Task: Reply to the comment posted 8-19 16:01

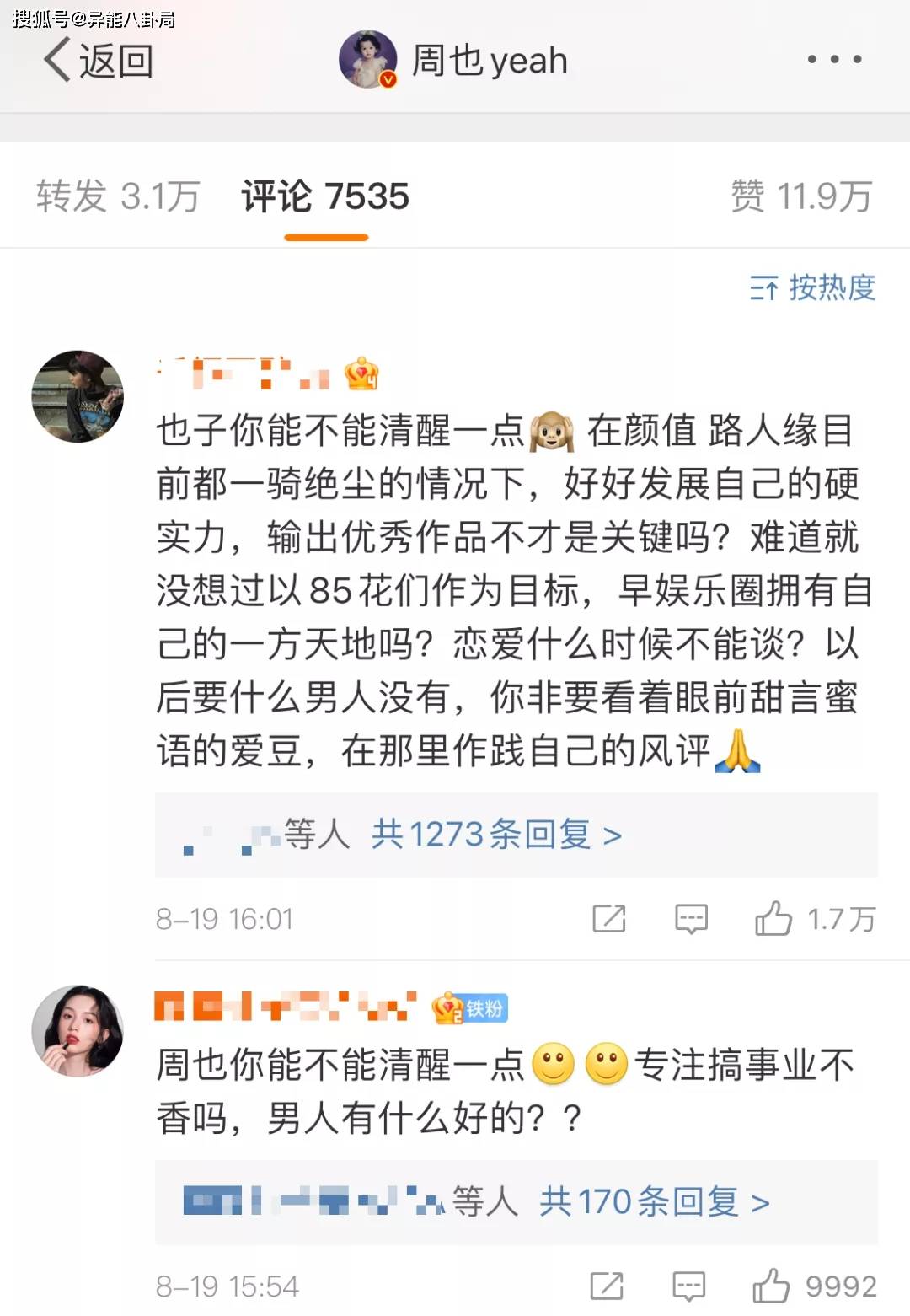Action: (x=691, y=919)
